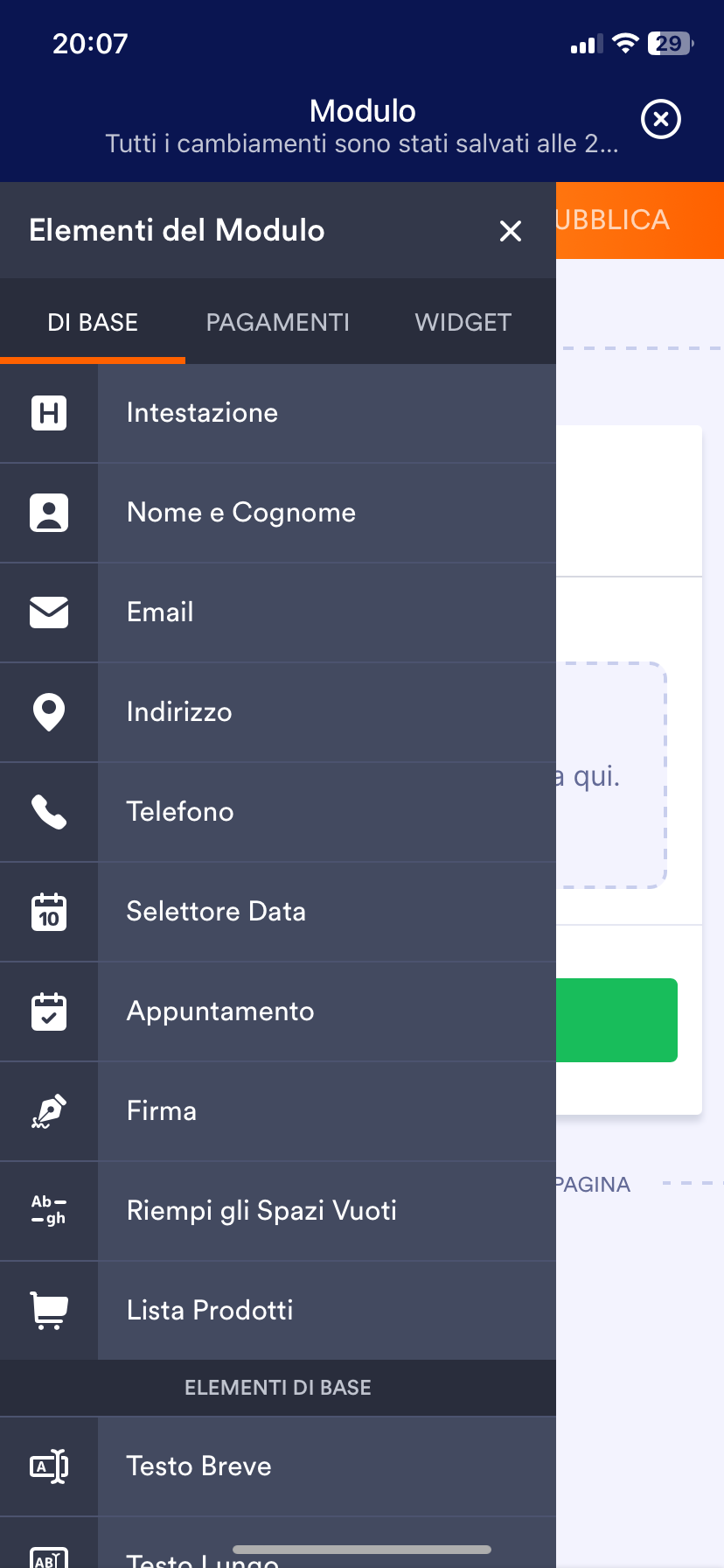
Task: Insert a Telefono field
Action: click(278, 812)
